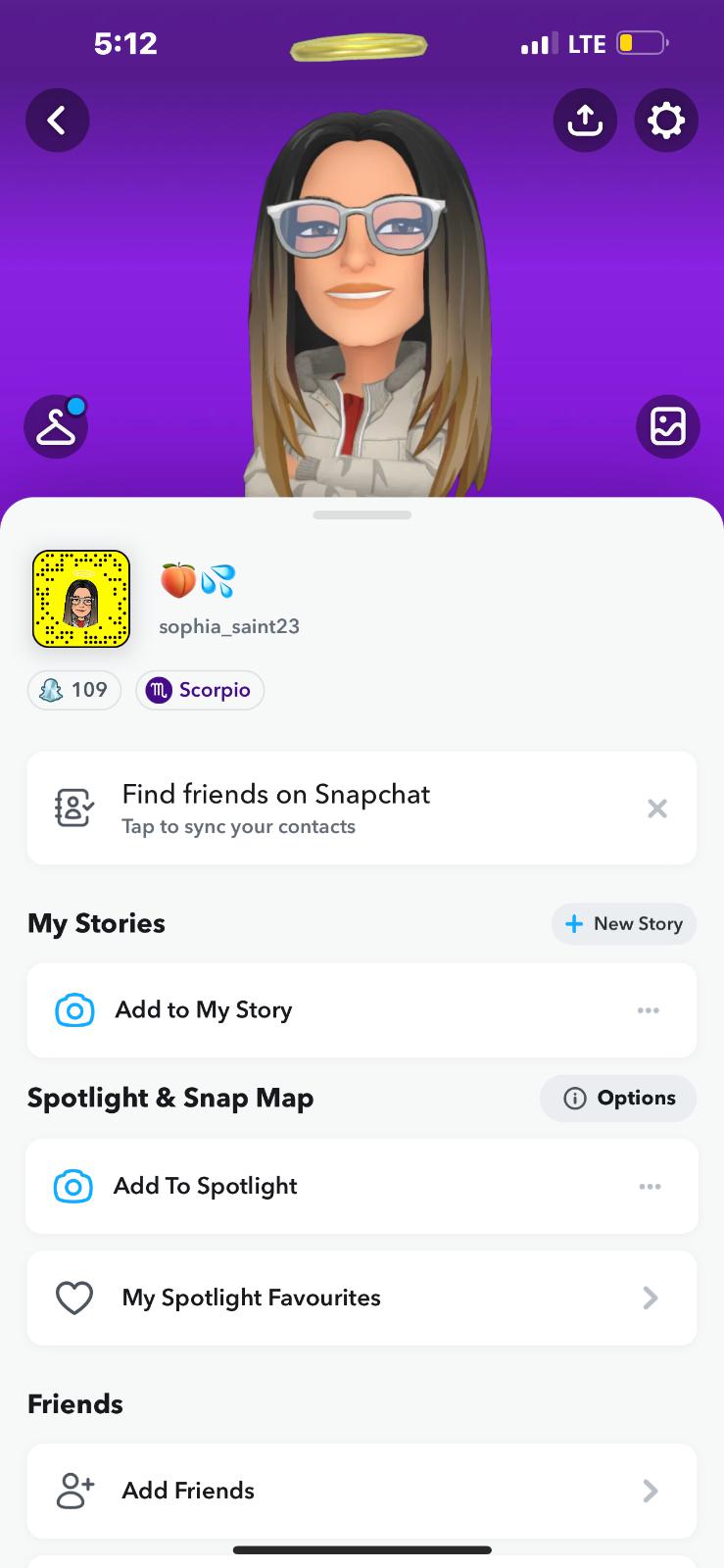Create a New Story
The image size is (724, 1568).
(624, 924)
